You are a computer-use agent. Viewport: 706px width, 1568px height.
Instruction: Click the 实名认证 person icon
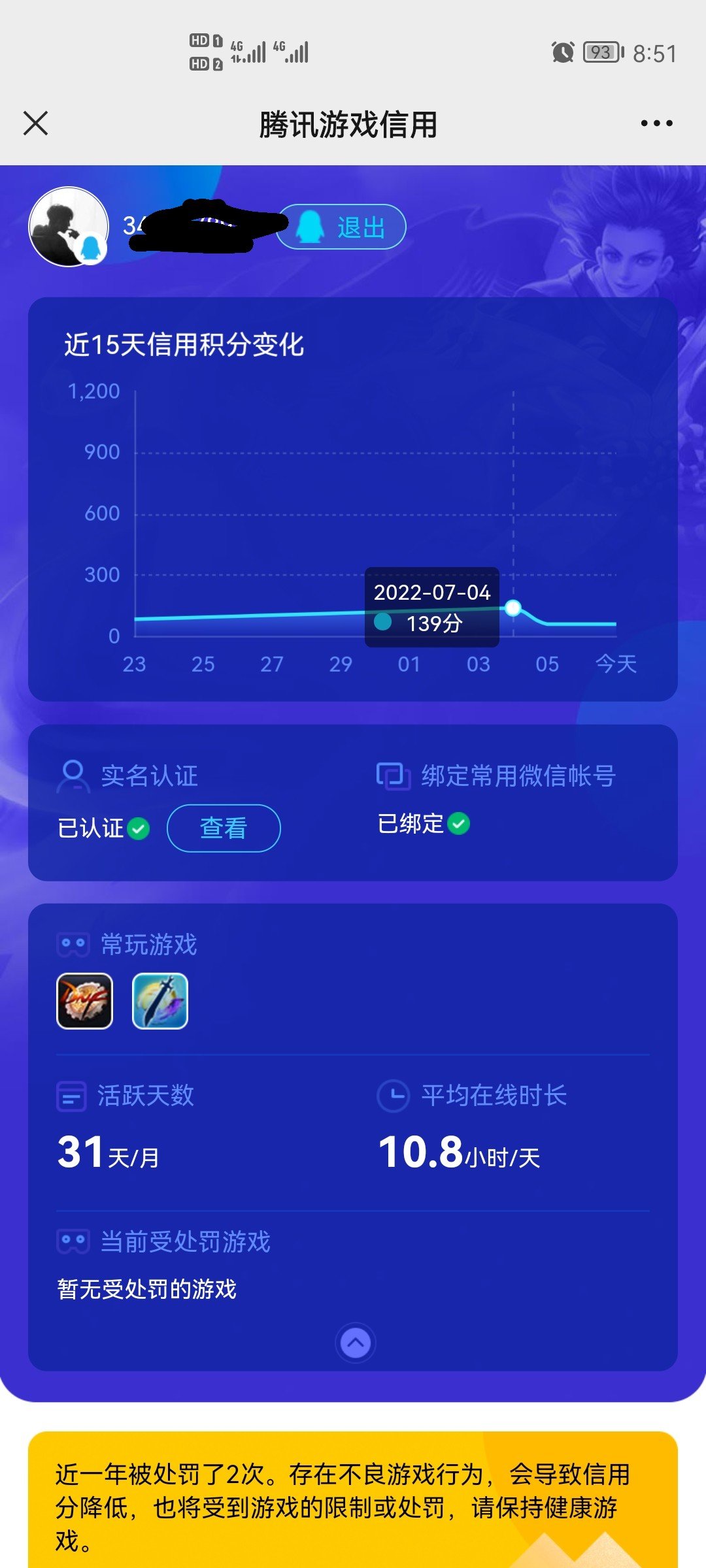click(74, 777)
